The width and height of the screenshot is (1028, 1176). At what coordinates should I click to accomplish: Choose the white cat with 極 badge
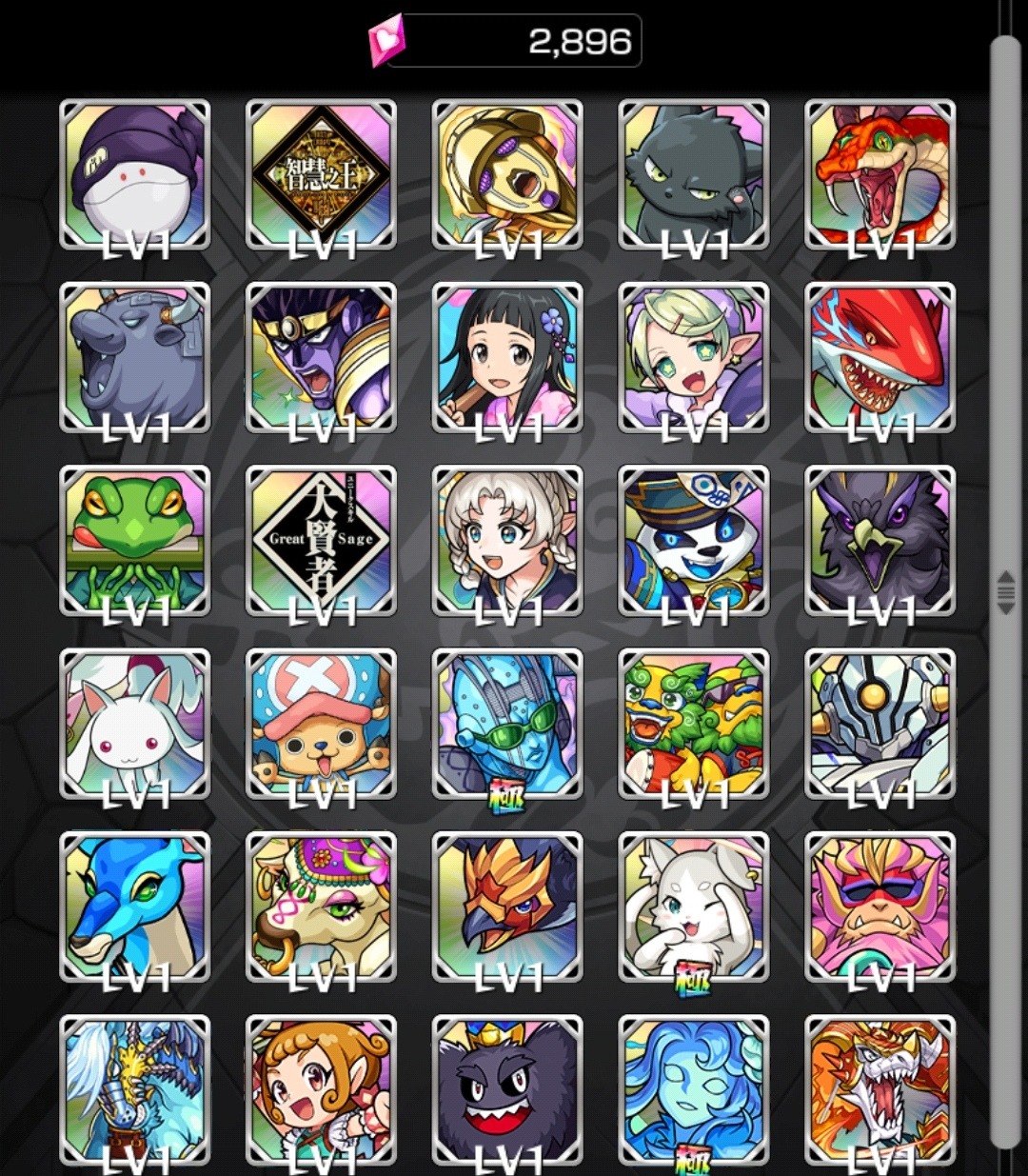click(694, 907)
